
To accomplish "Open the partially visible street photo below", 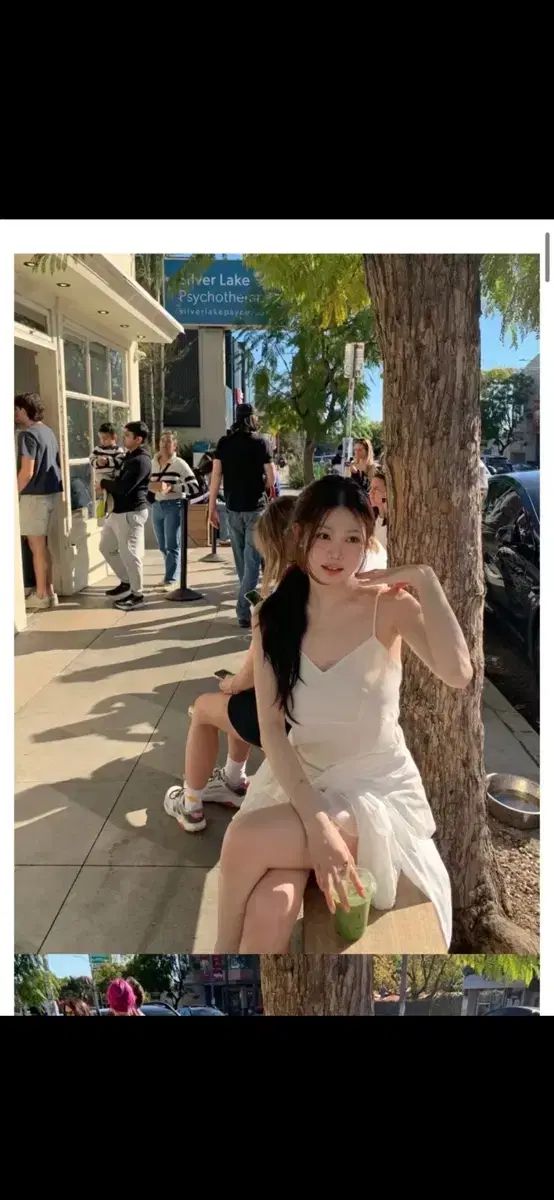I will 277,985.
